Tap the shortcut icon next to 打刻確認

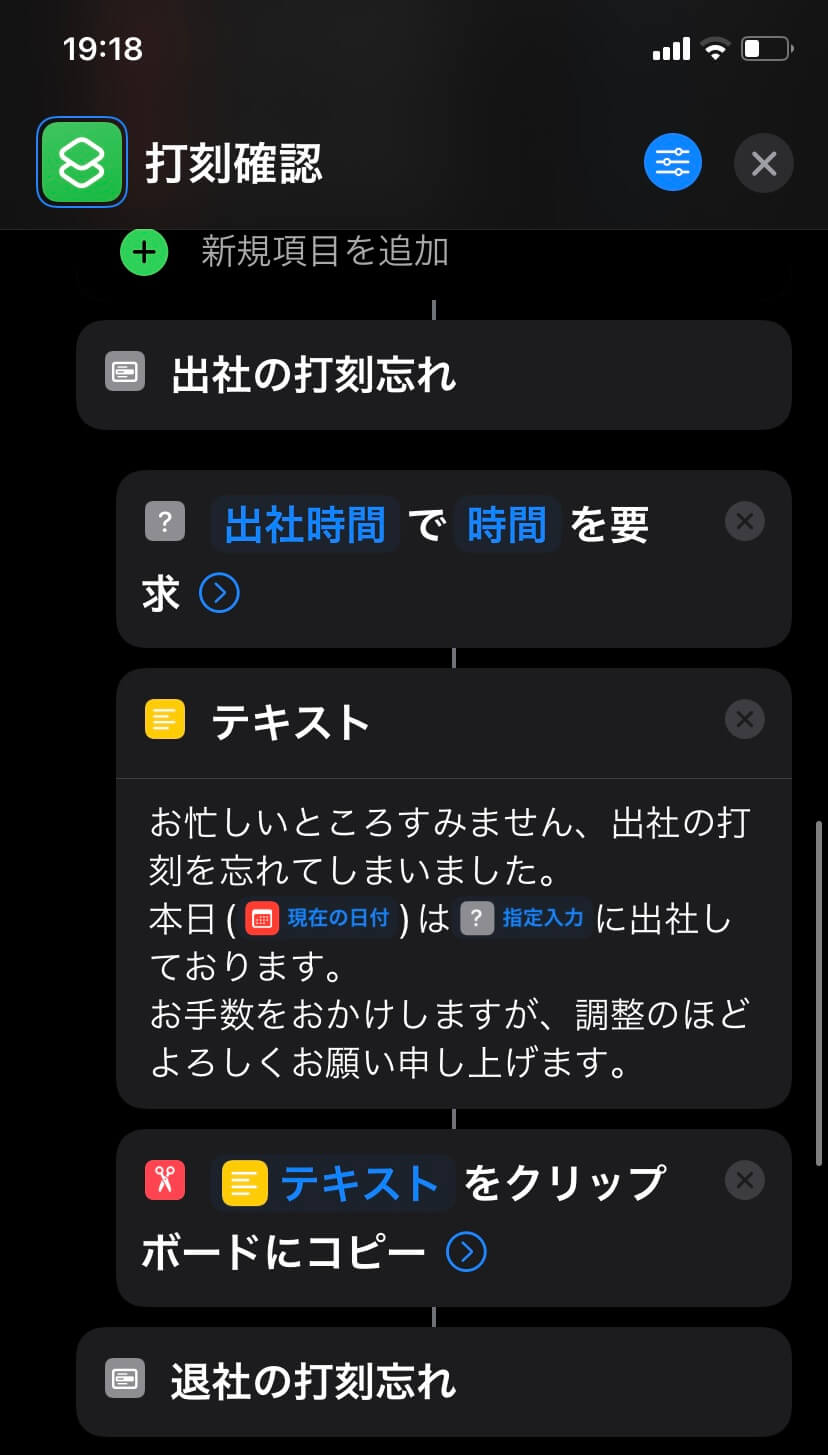click(x=82, y=162)
